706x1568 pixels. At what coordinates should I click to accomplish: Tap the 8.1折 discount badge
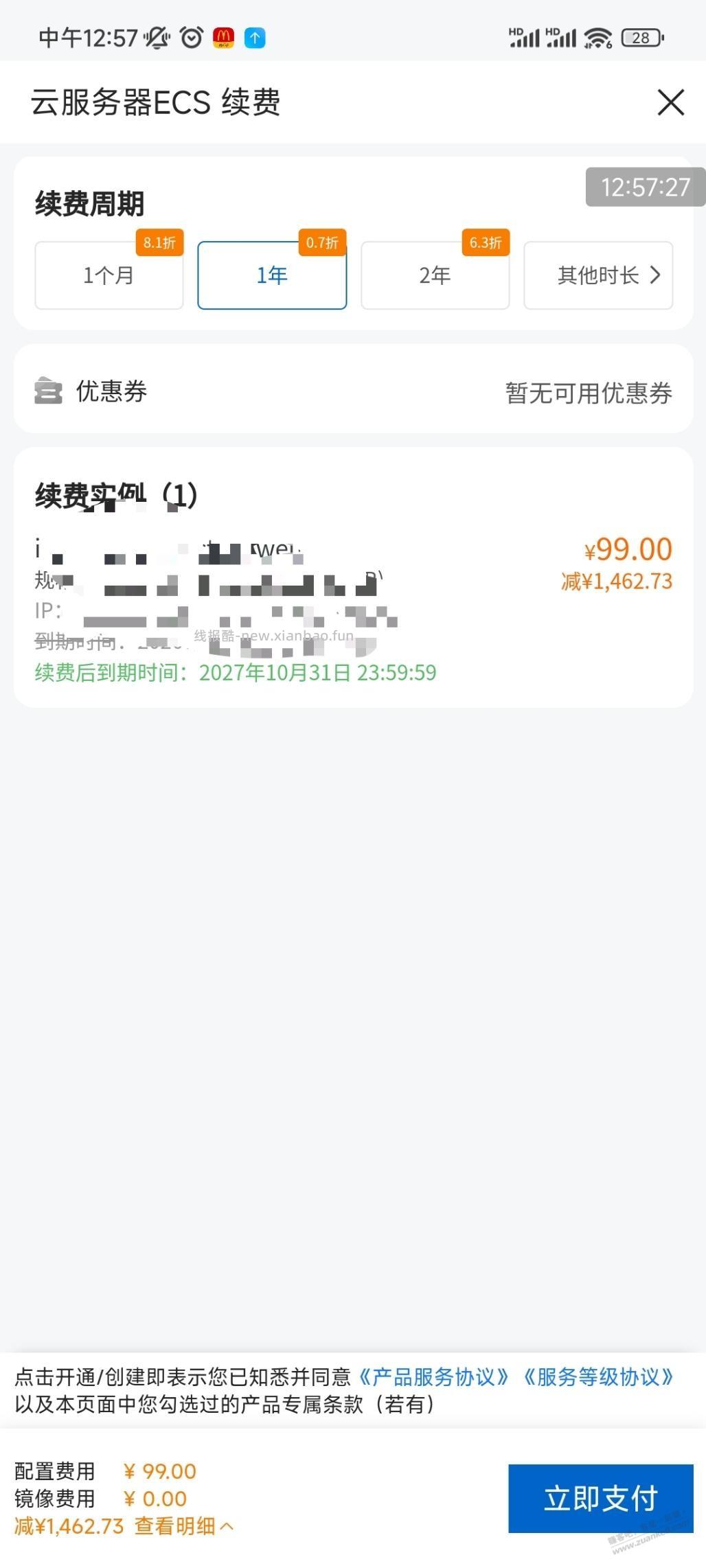click(x=160, y=242)
